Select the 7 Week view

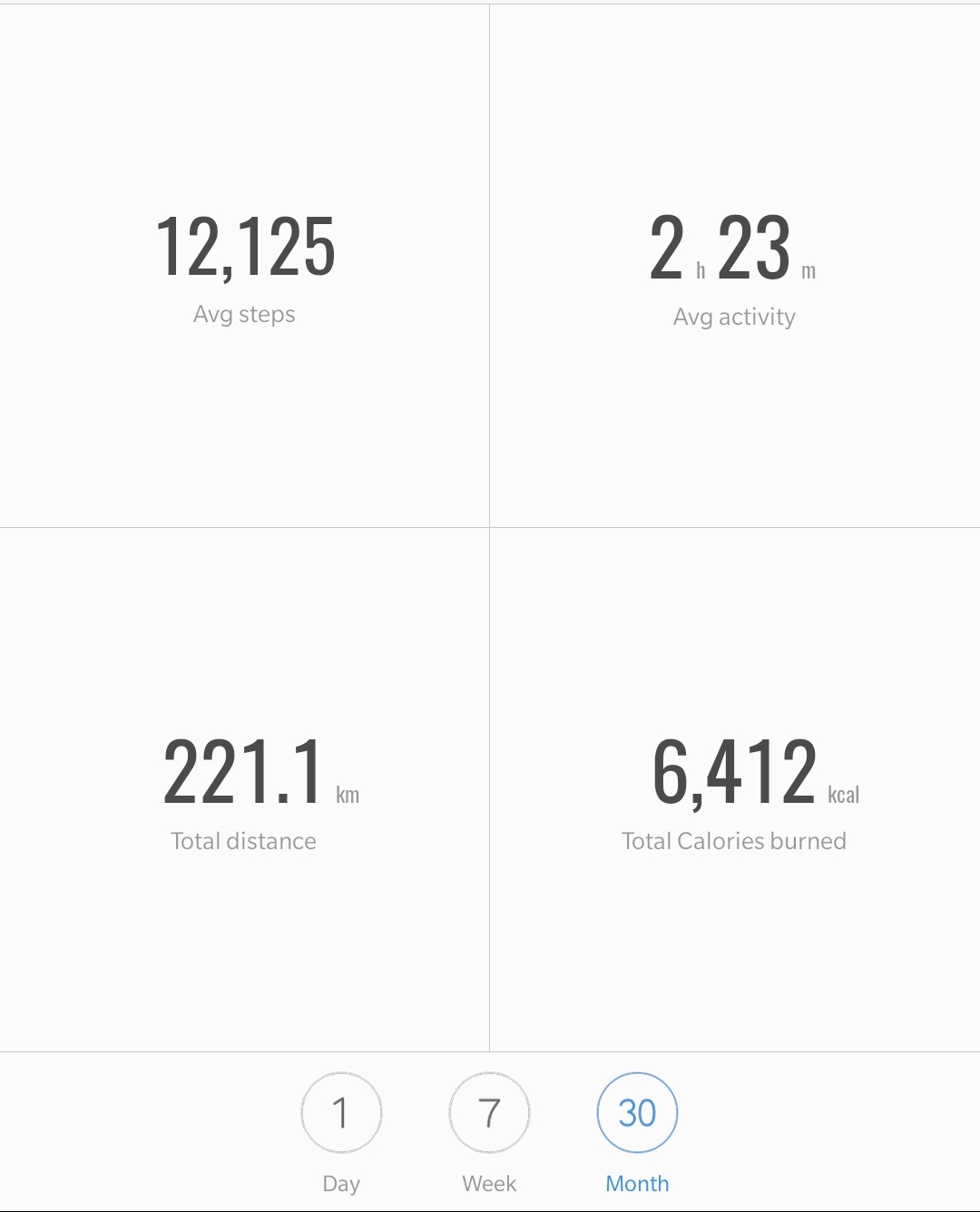click(489, 1113)
